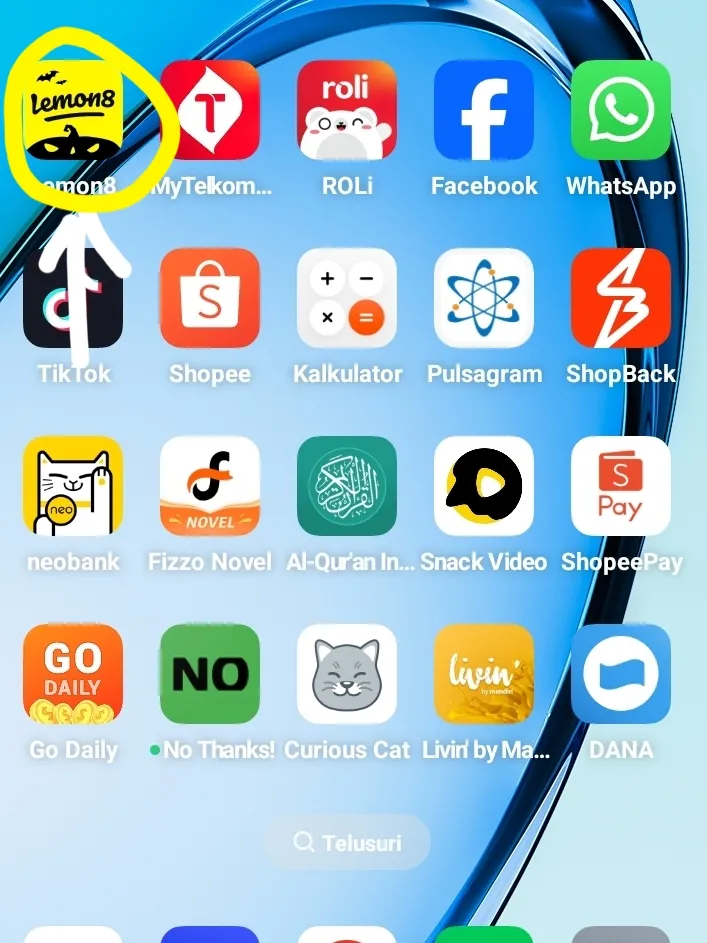The width and height of the screenshot is (707, 943).
Task: Launch TikTok app
Action: pos(73,298)
